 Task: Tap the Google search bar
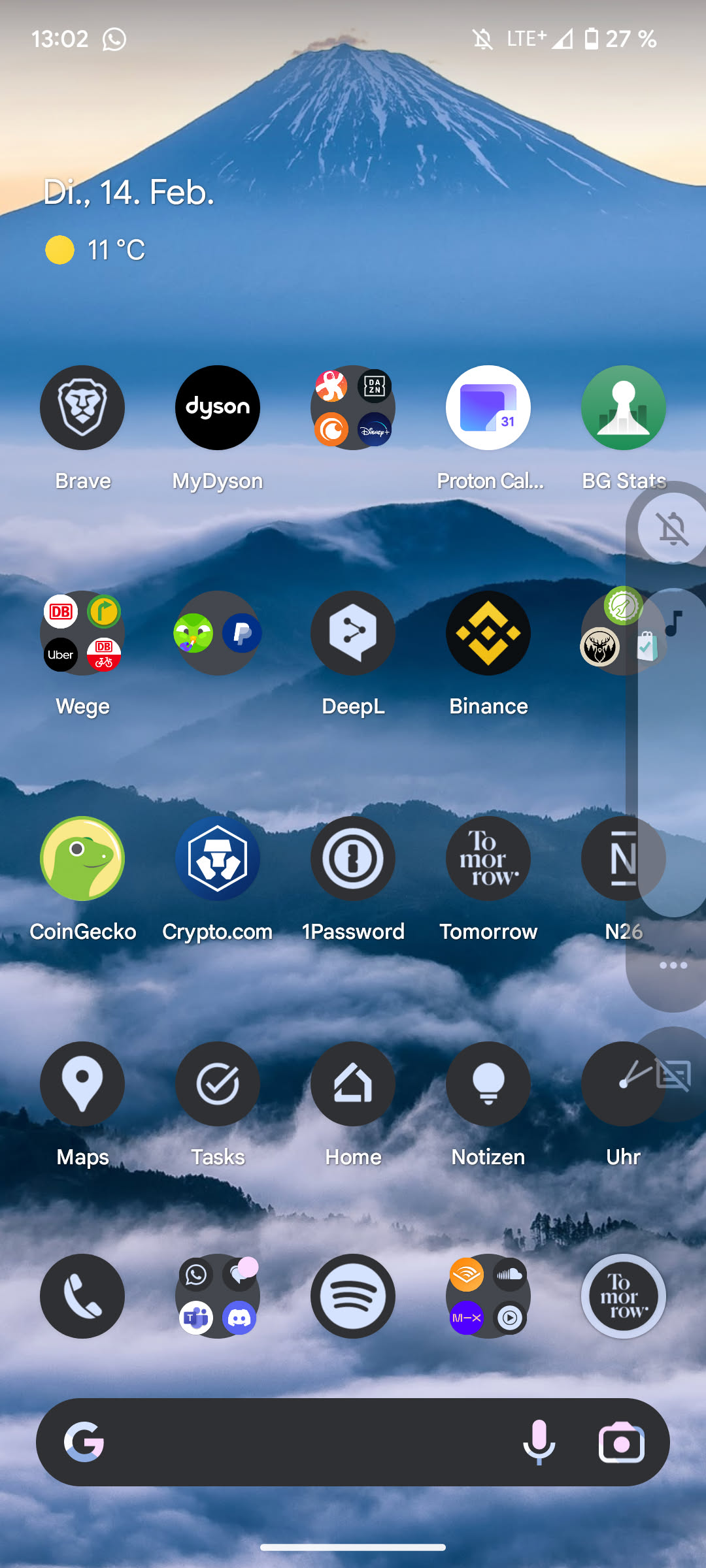(307, 1442)
